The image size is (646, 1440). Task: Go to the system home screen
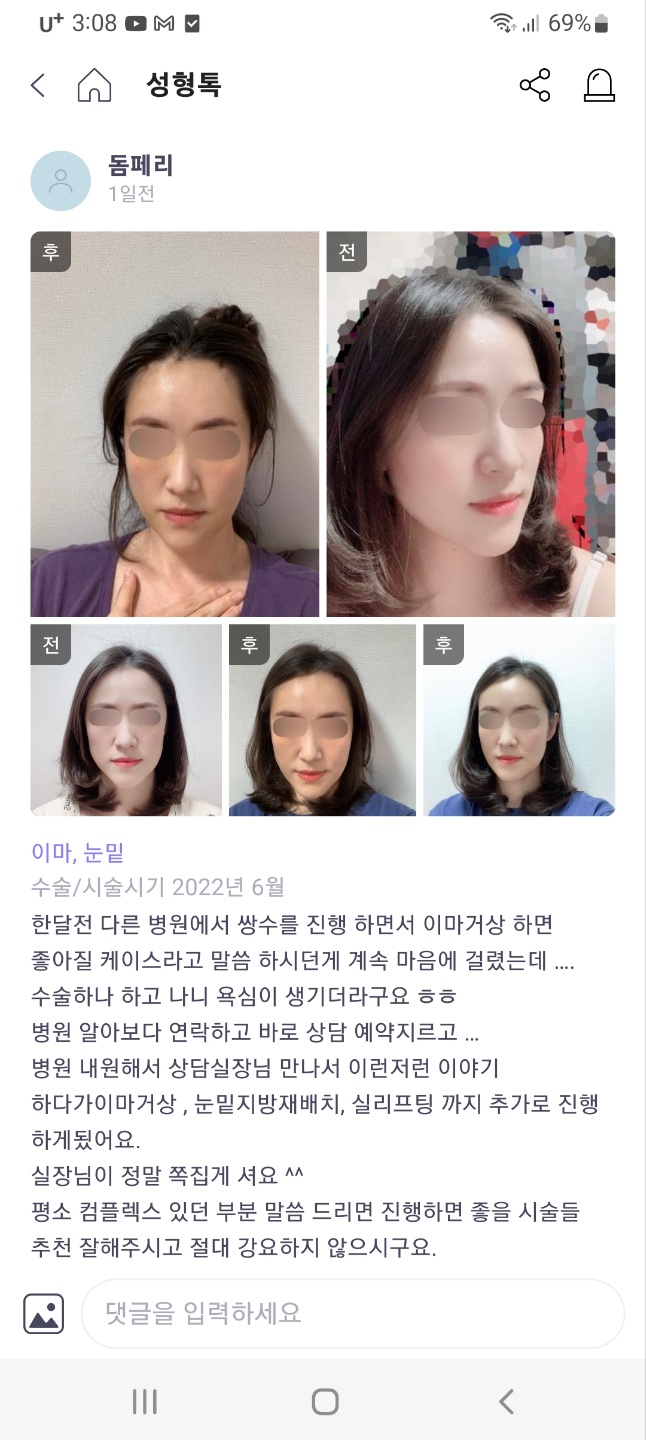(x=325, y=1402)
